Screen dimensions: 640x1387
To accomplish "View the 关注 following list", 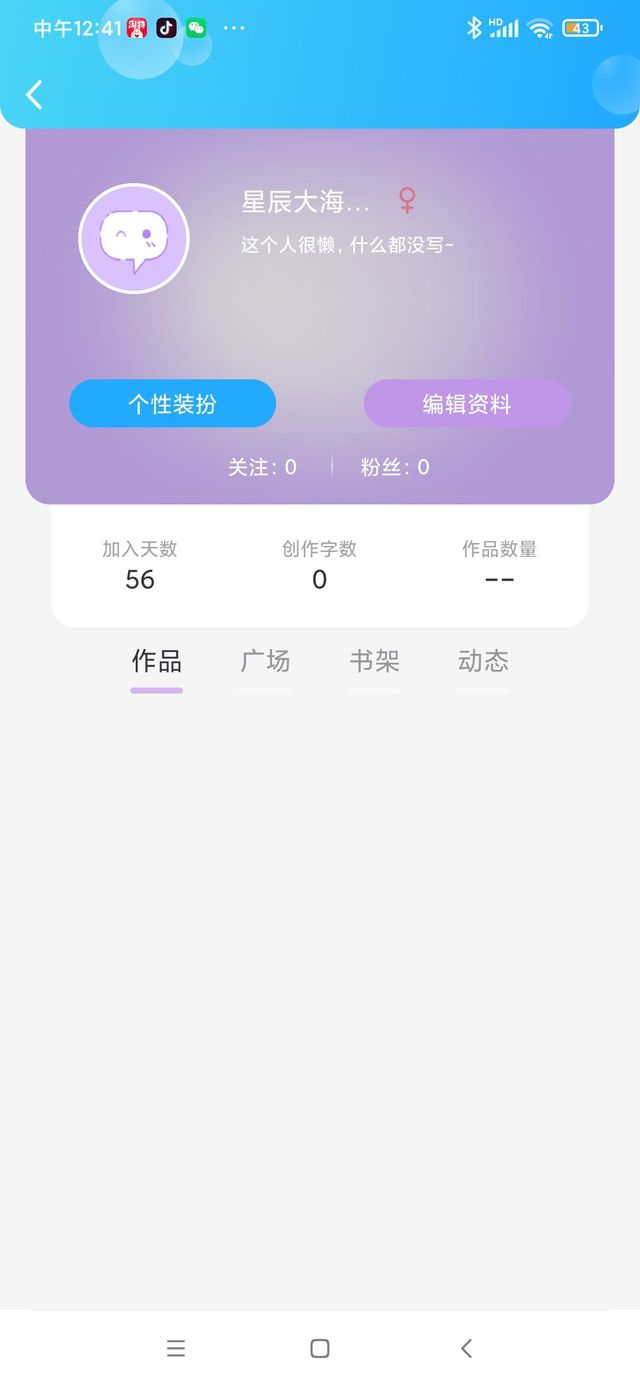I will (x=262, y=467).
